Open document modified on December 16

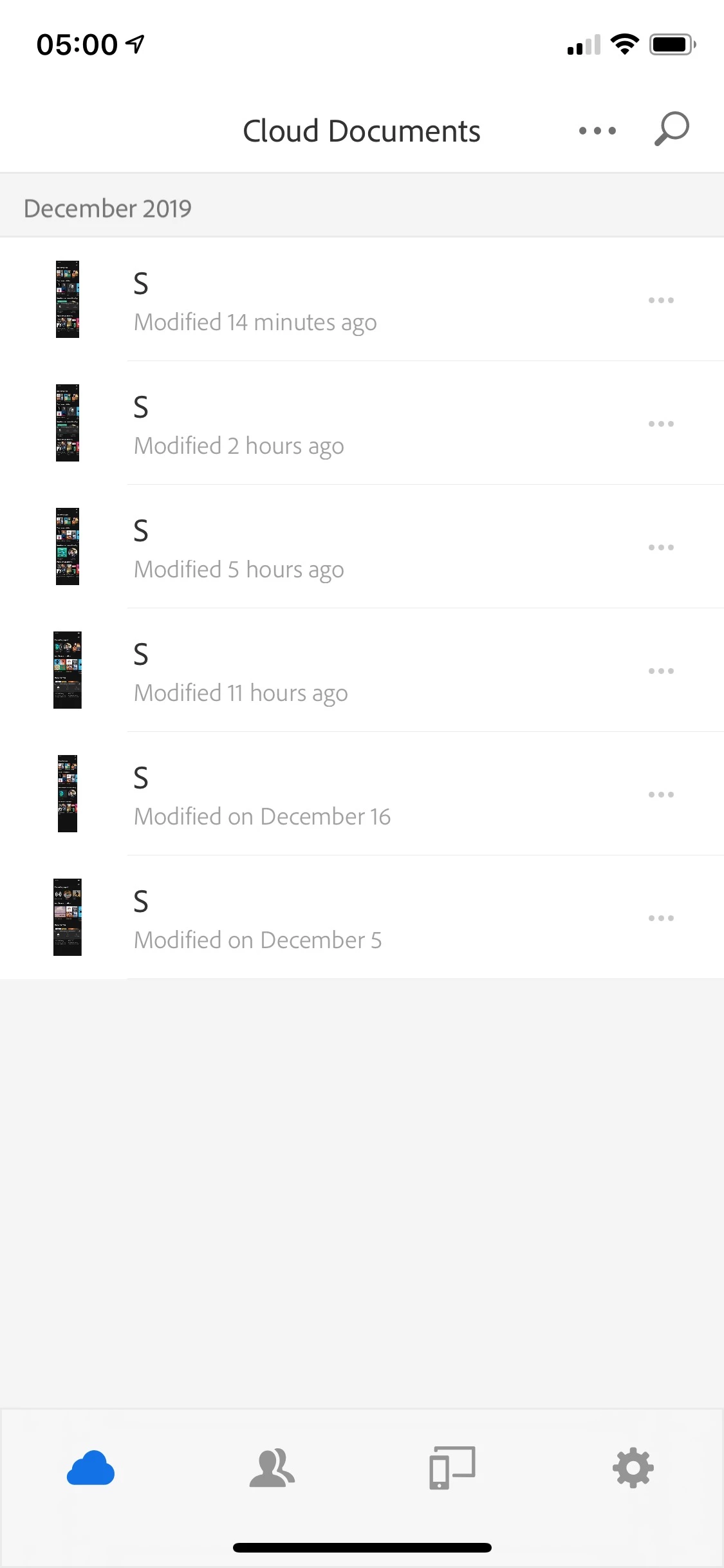click(262, 794)
